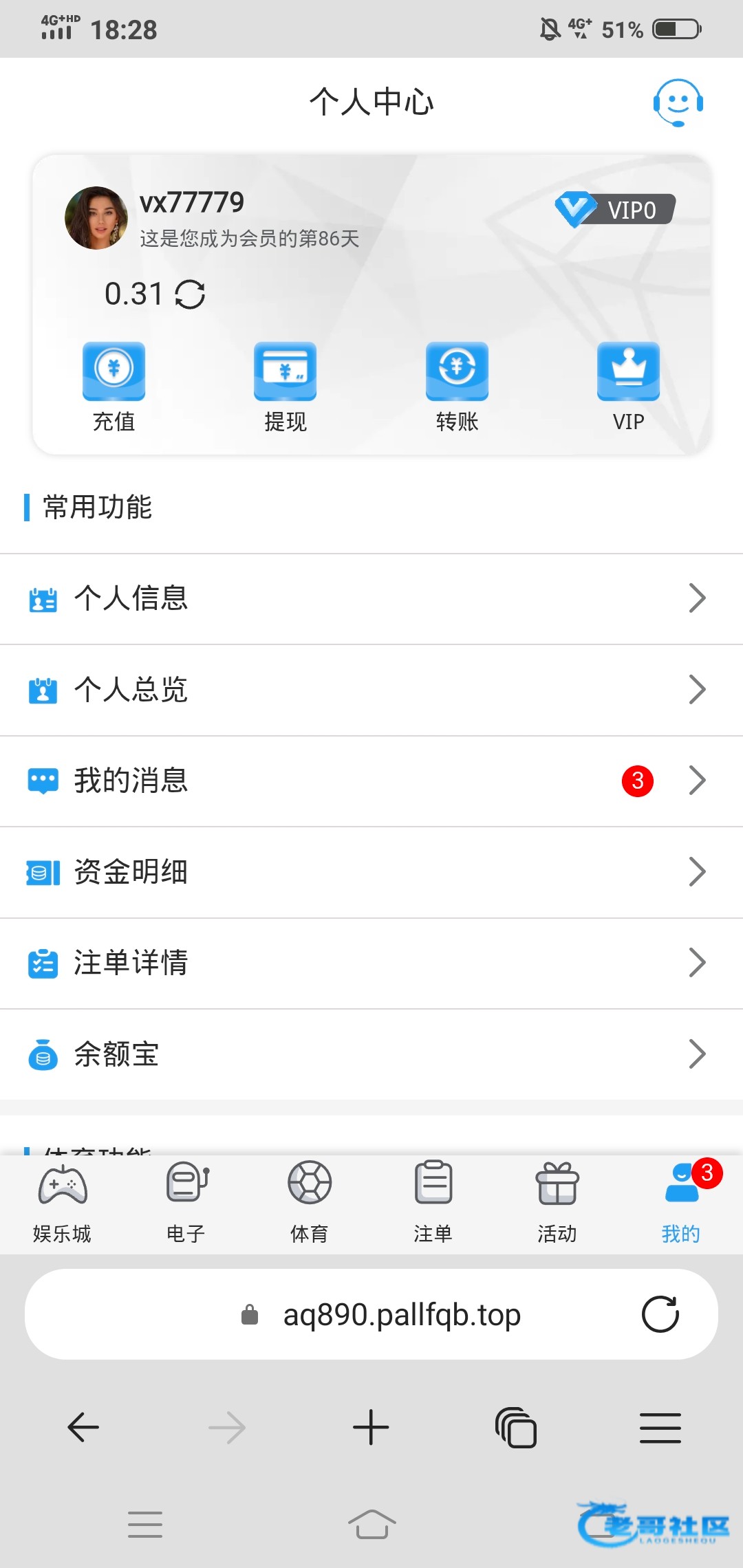Open 余额宝 row

[371, 1054]
